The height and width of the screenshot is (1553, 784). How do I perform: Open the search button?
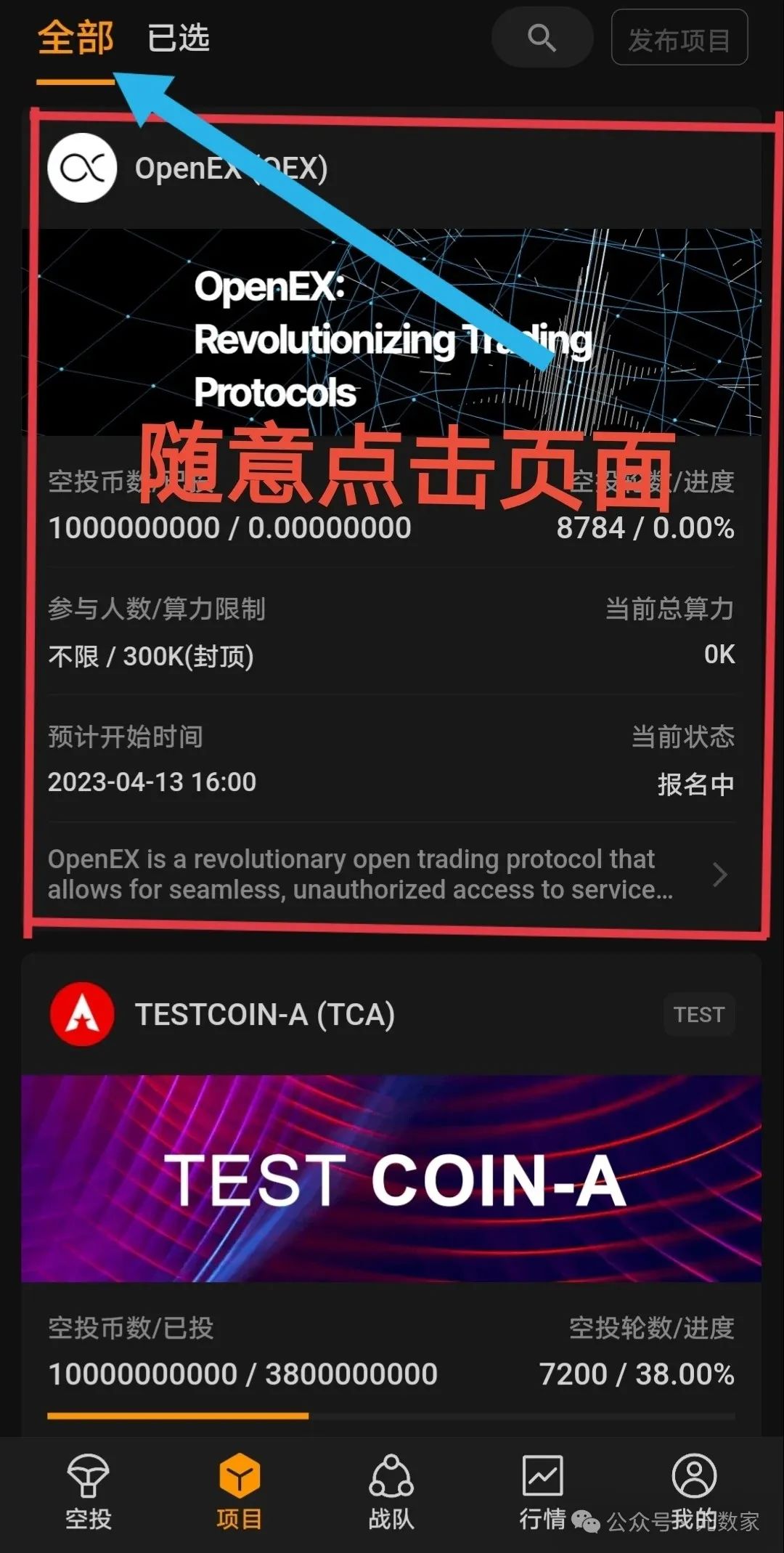542,38
